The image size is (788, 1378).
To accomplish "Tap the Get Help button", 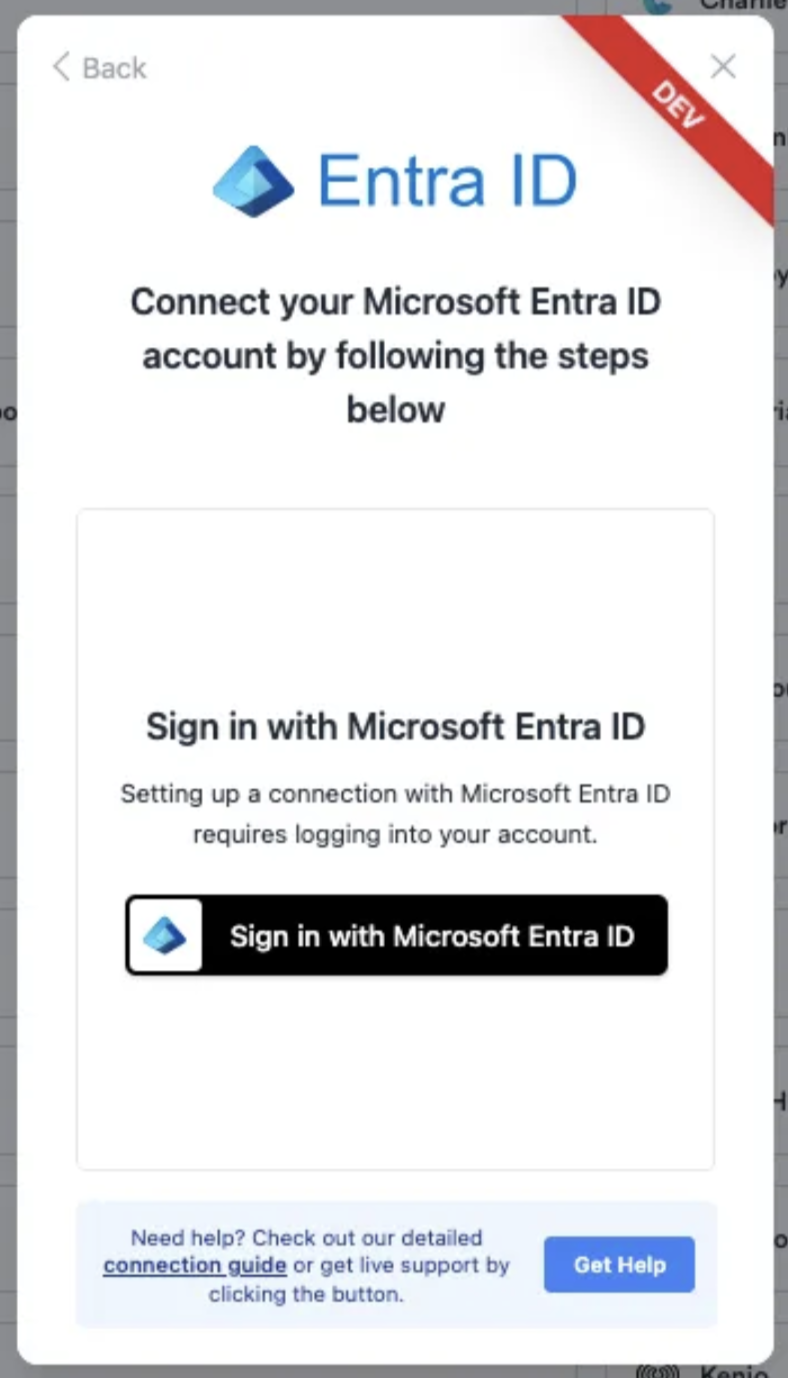I will 619,1265.
